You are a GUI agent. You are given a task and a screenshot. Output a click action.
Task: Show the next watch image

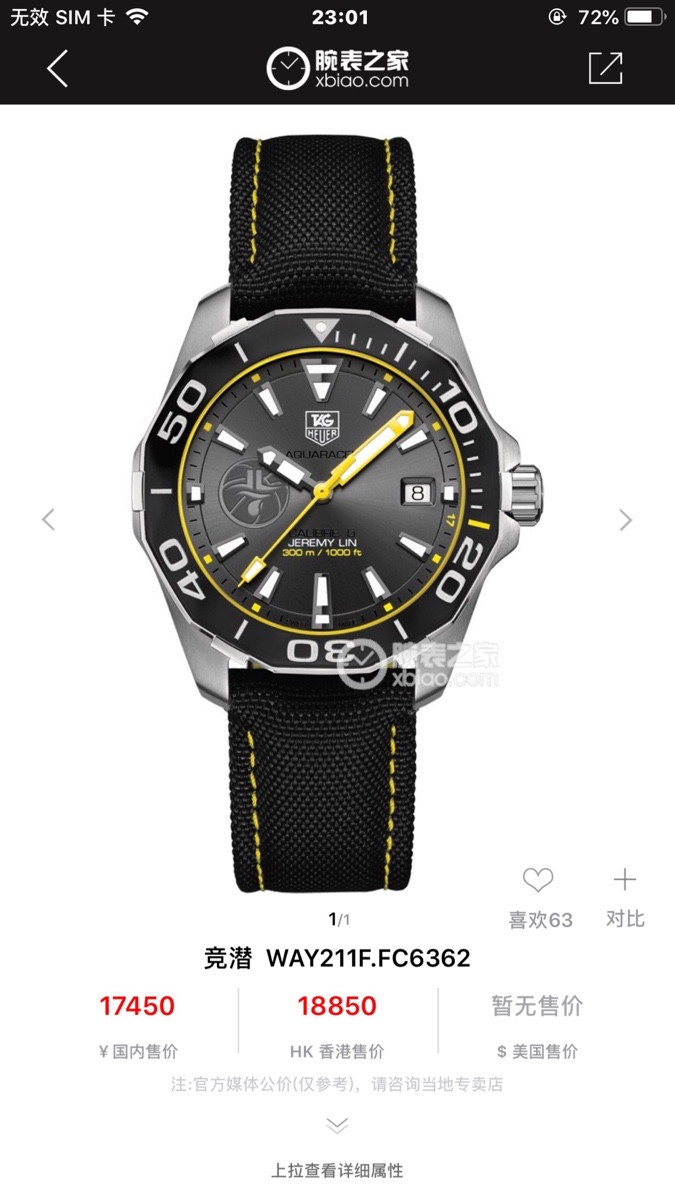coord(626,520)
